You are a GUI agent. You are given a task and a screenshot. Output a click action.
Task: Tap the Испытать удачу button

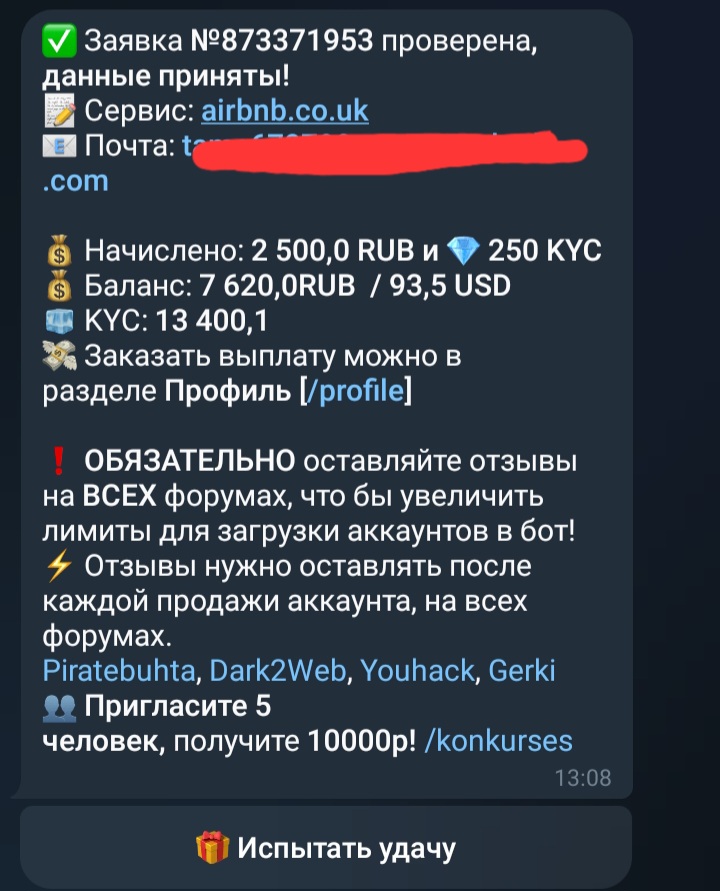click(x=326, y=848)
